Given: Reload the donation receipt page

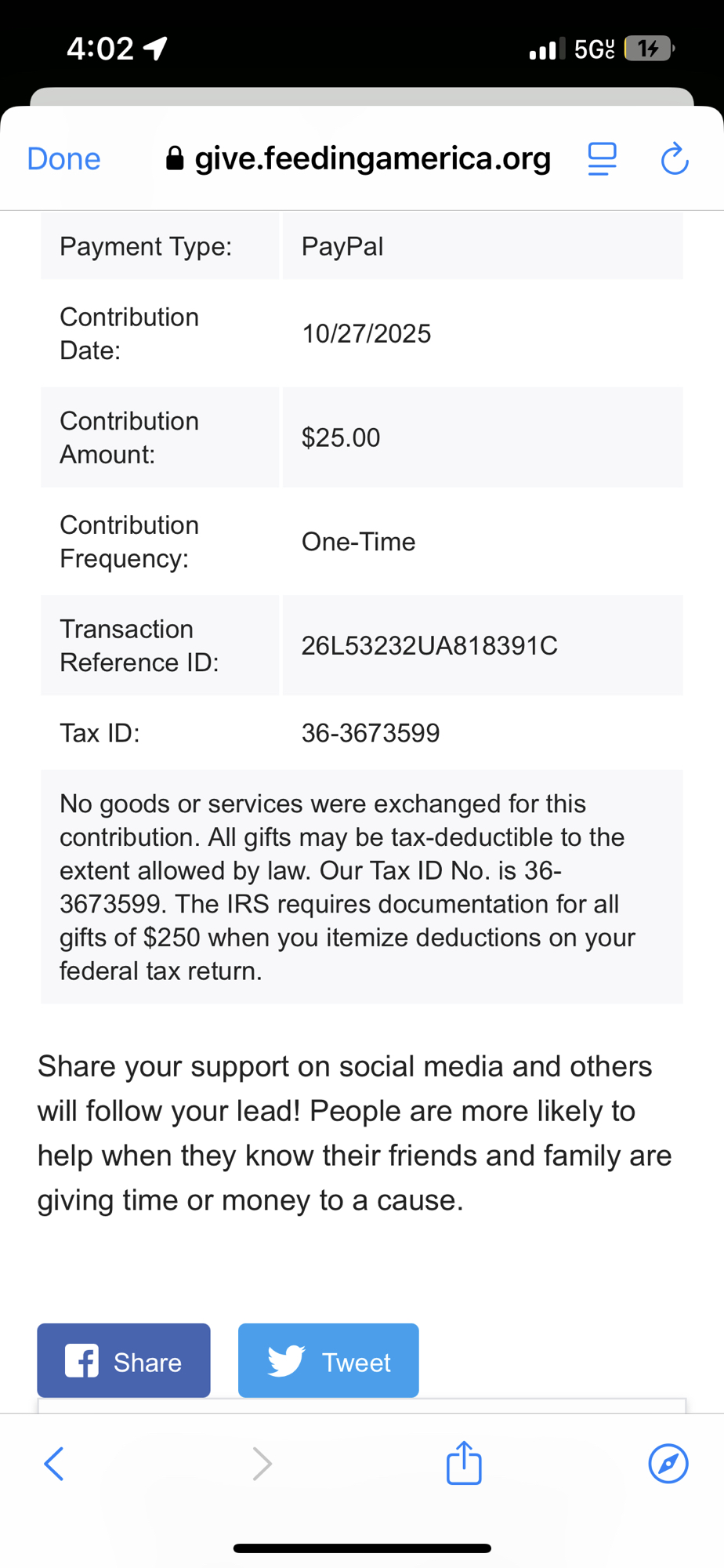Looking at the screenshot, I should click(674, 159).
